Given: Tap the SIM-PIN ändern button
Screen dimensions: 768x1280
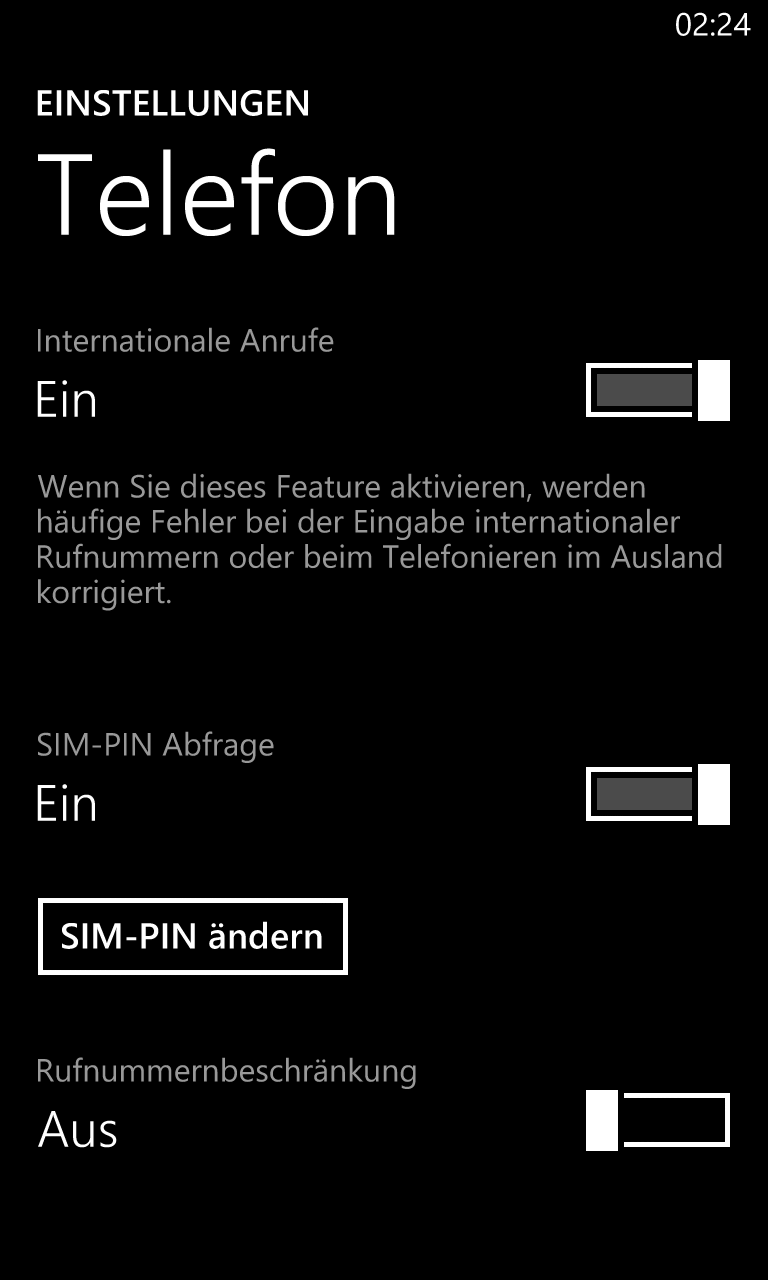Looking at the screenshot, I should [x=193, y=936].
